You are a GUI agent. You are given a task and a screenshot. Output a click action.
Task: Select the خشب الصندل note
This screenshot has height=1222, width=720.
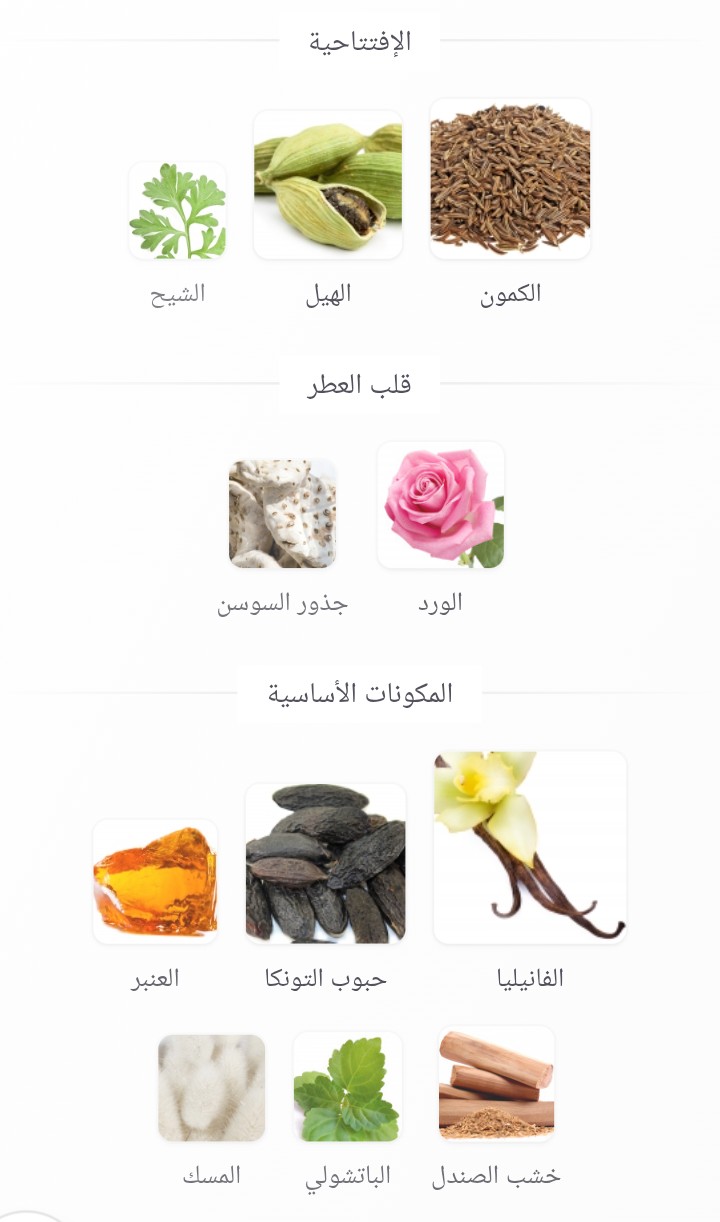[x=496, y=1084]
